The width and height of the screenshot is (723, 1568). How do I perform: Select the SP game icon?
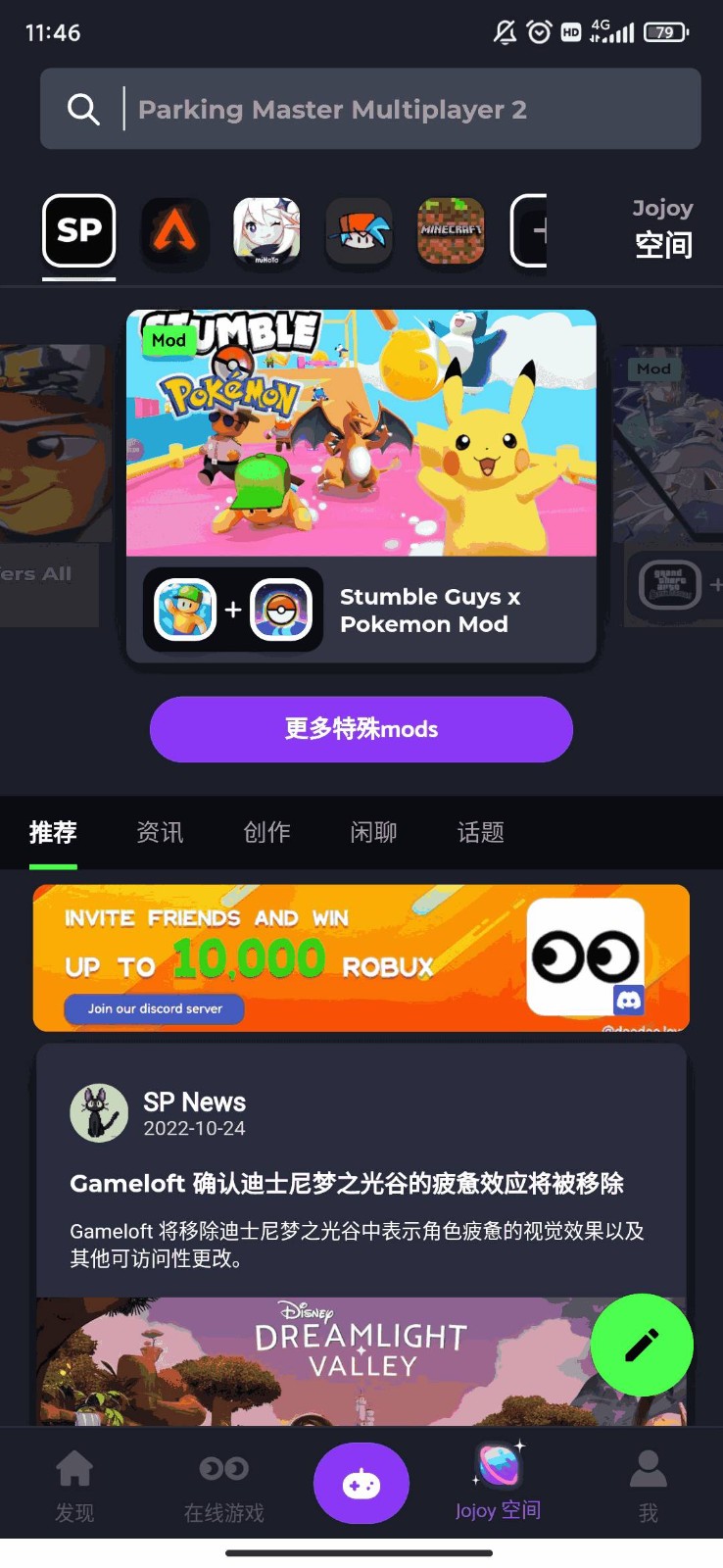[x=79, y=231]
